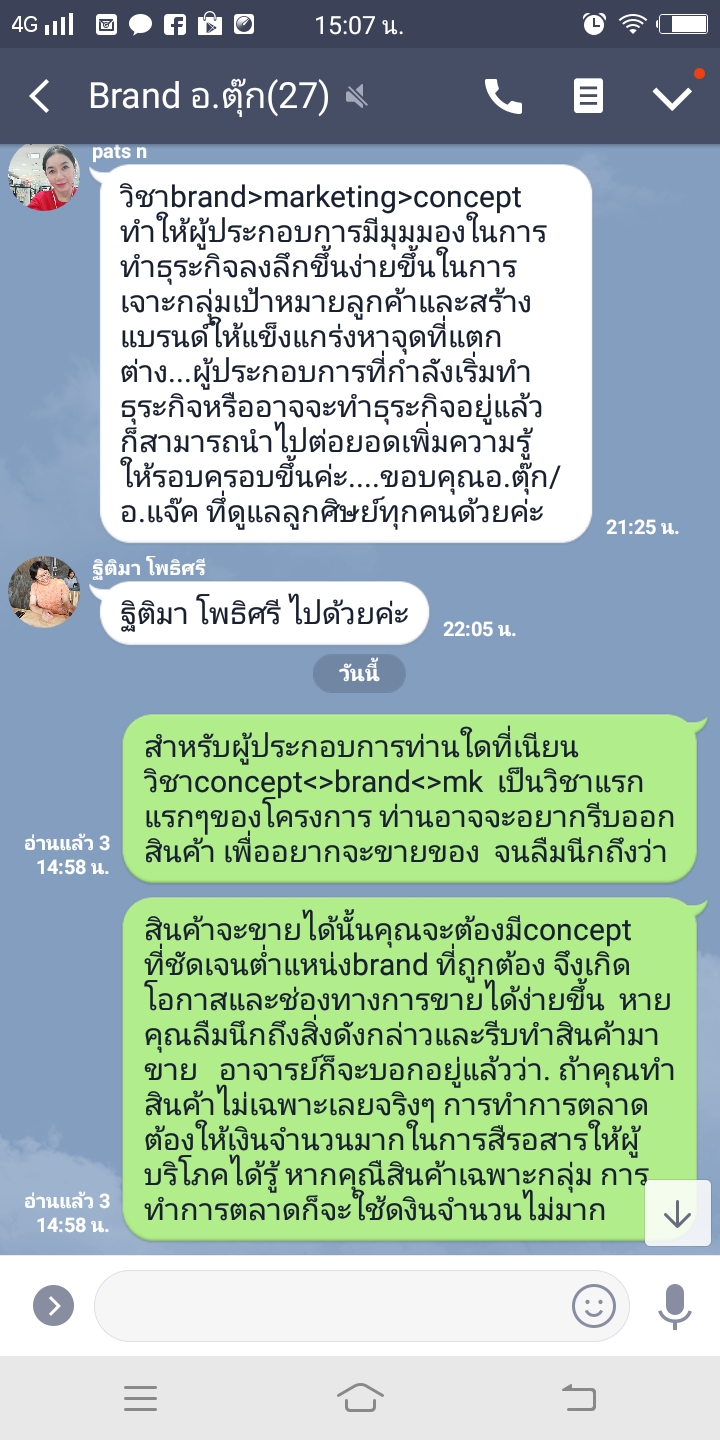Record a voice message with the microphone
This screenshot has width=720, height=1440.
pos(674,1305)
